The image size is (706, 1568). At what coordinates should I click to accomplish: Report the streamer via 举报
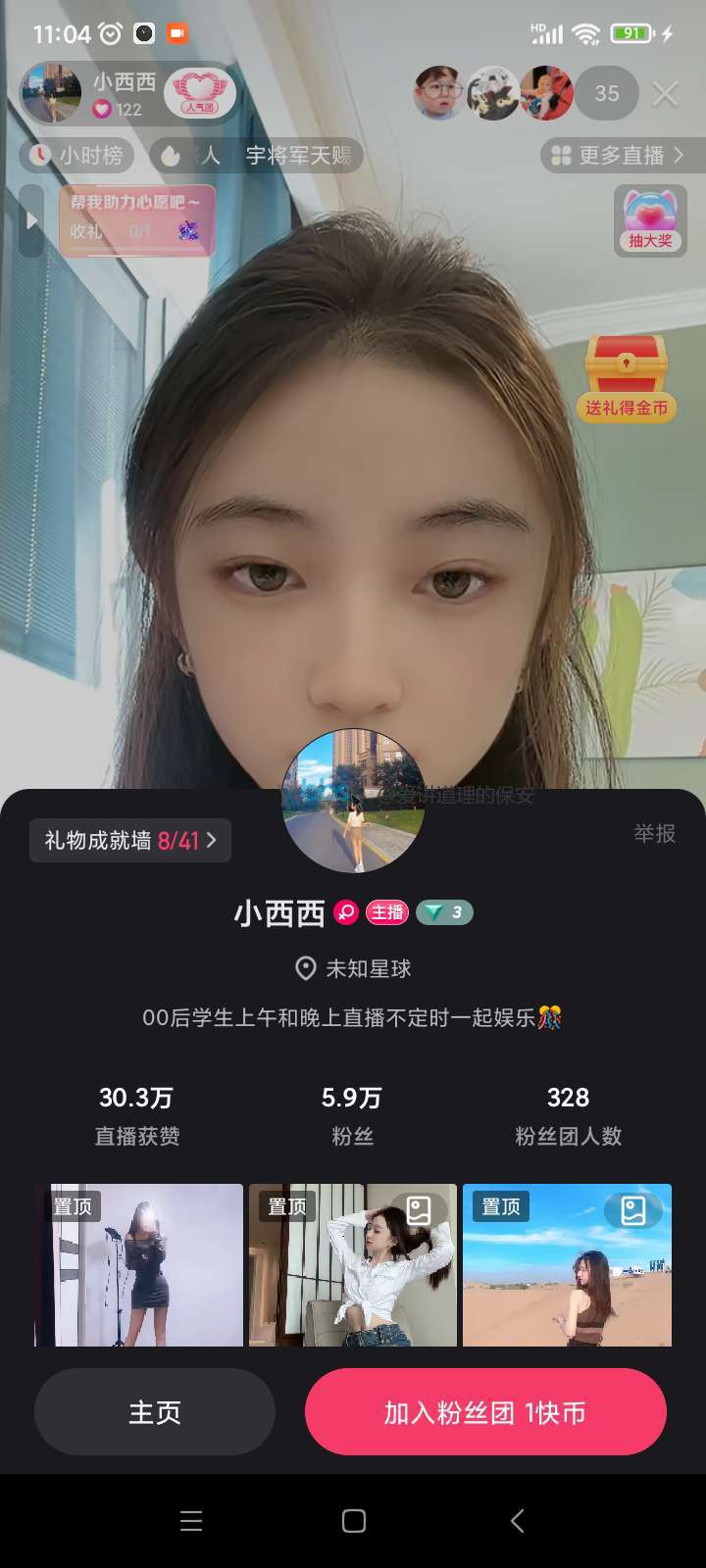click(x=654, y=833)
